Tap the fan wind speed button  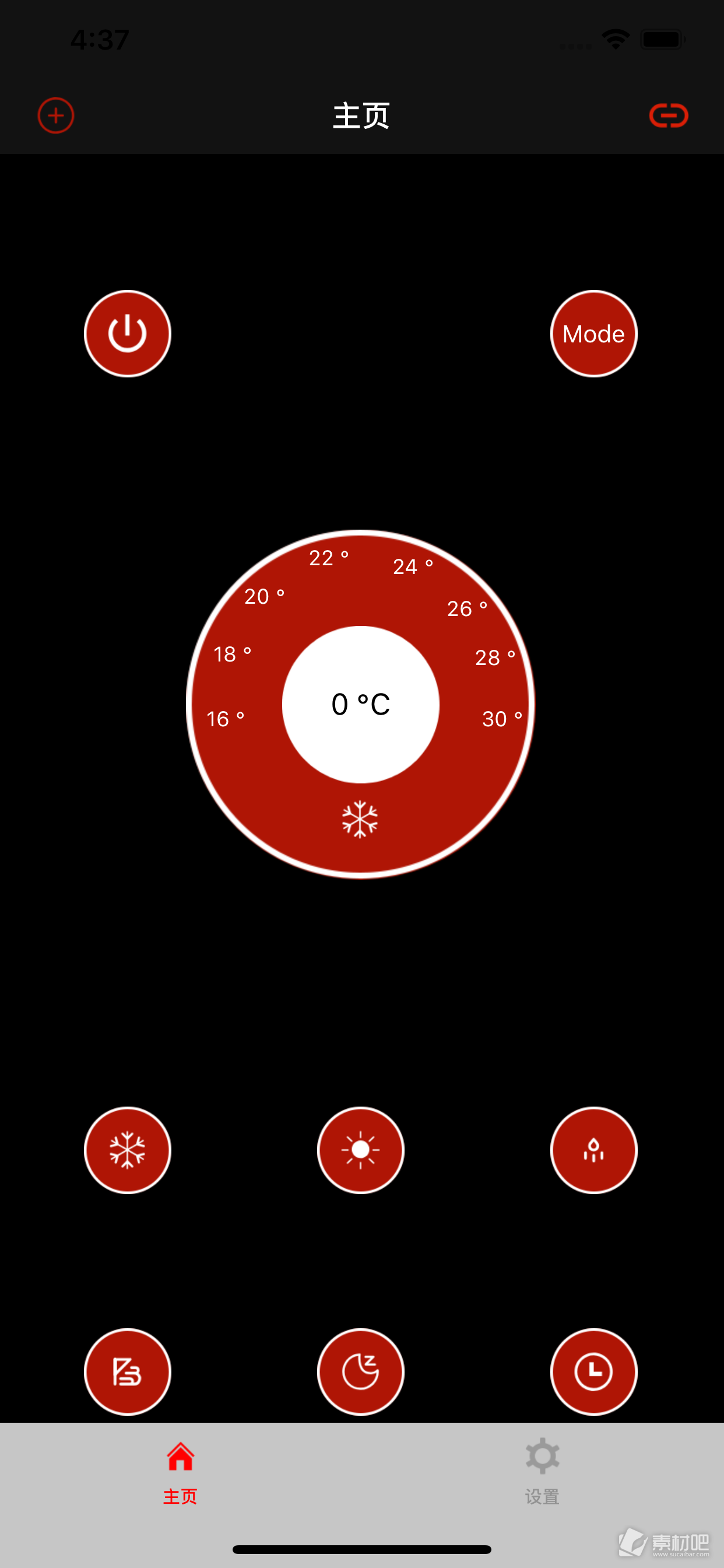tap(128, 1371)
